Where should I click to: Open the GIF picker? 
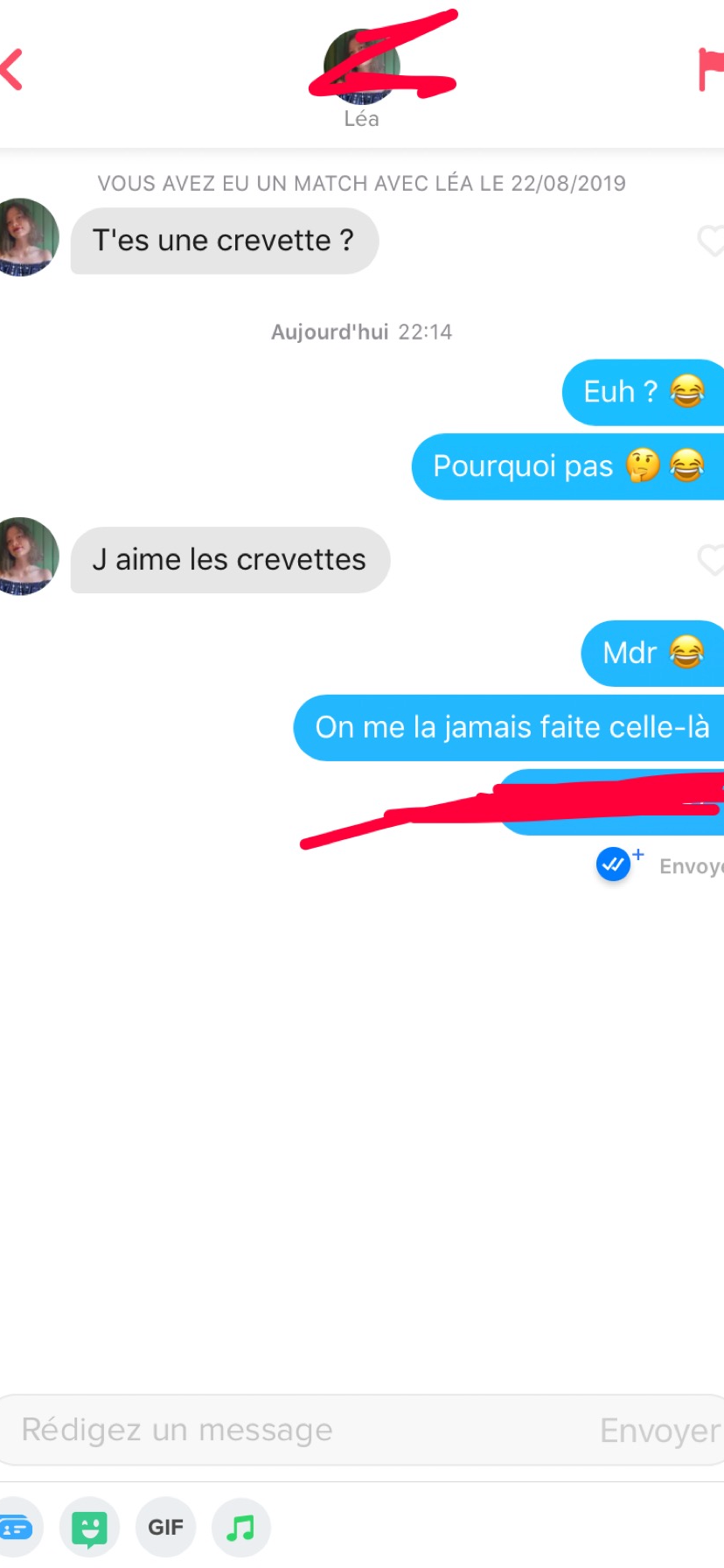165,1528
